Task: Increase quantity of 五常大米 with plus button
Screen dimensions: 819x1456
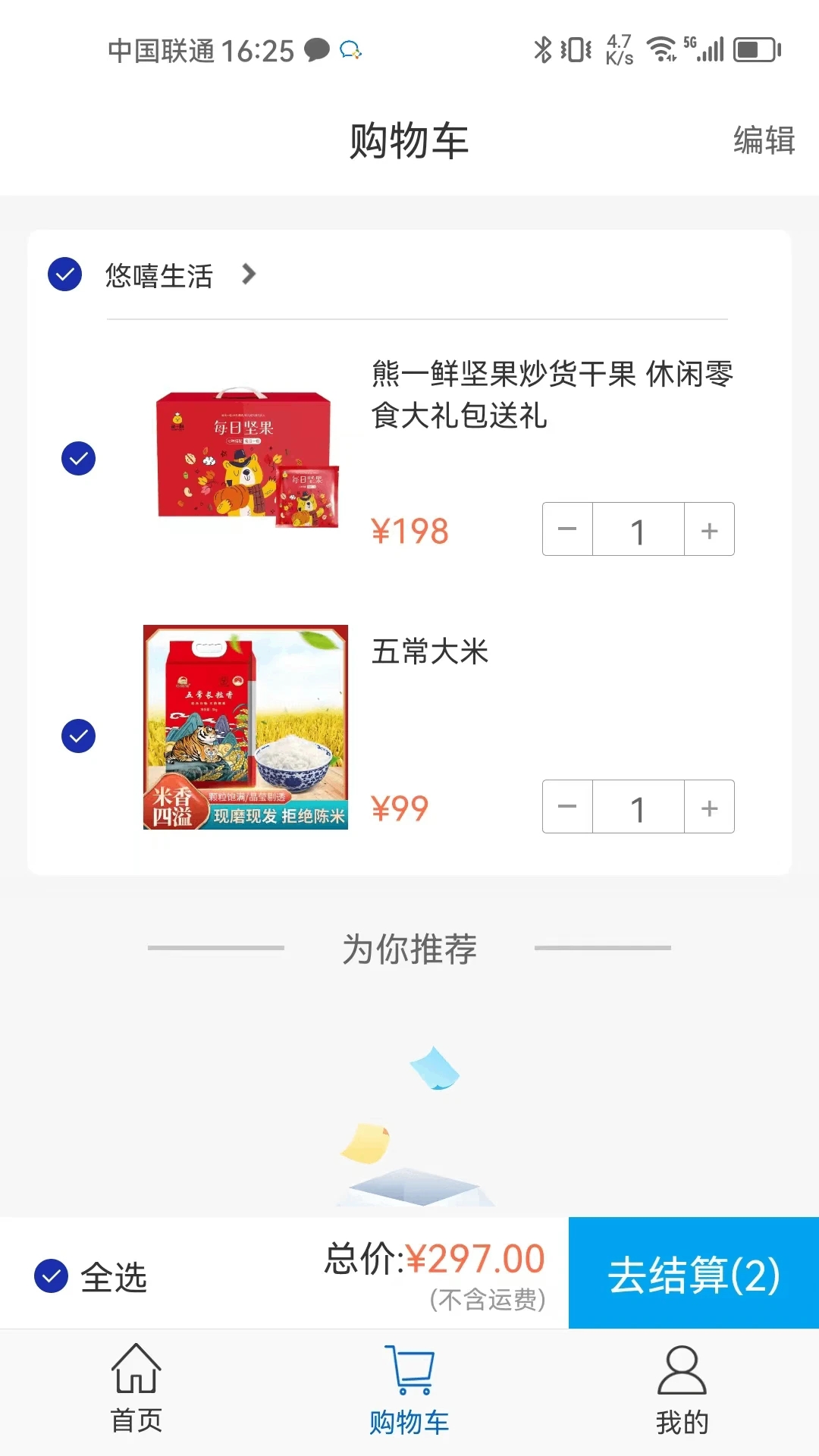Action: pos(708,808)
